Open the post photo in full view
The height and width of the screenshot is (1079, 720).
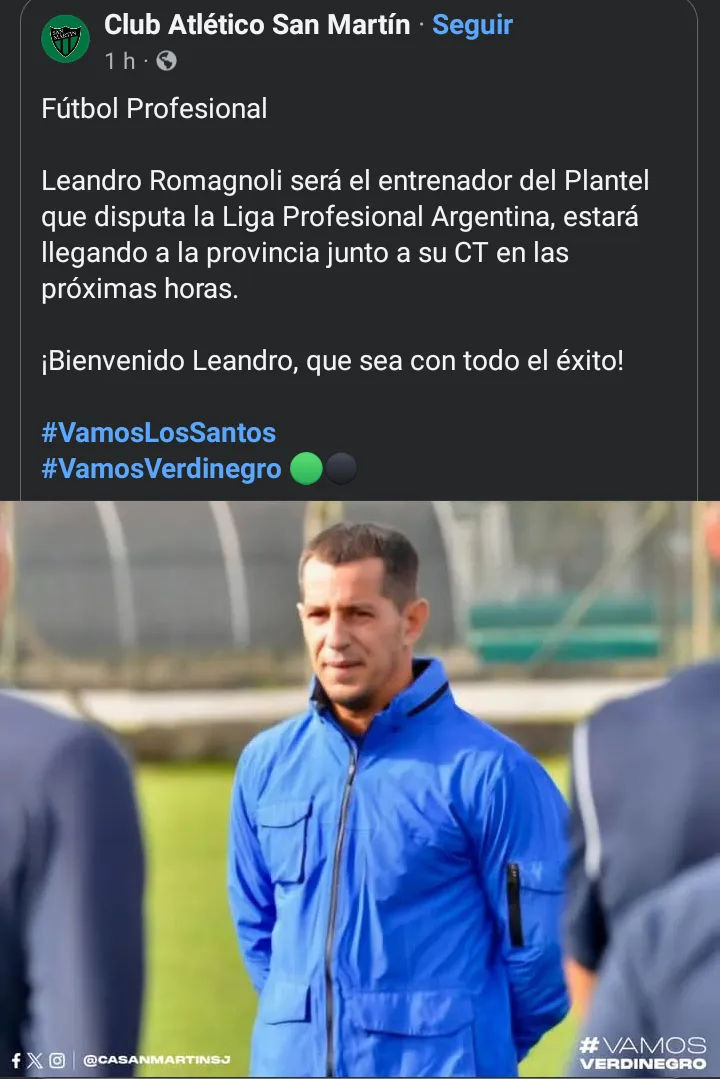click(360, 790)
